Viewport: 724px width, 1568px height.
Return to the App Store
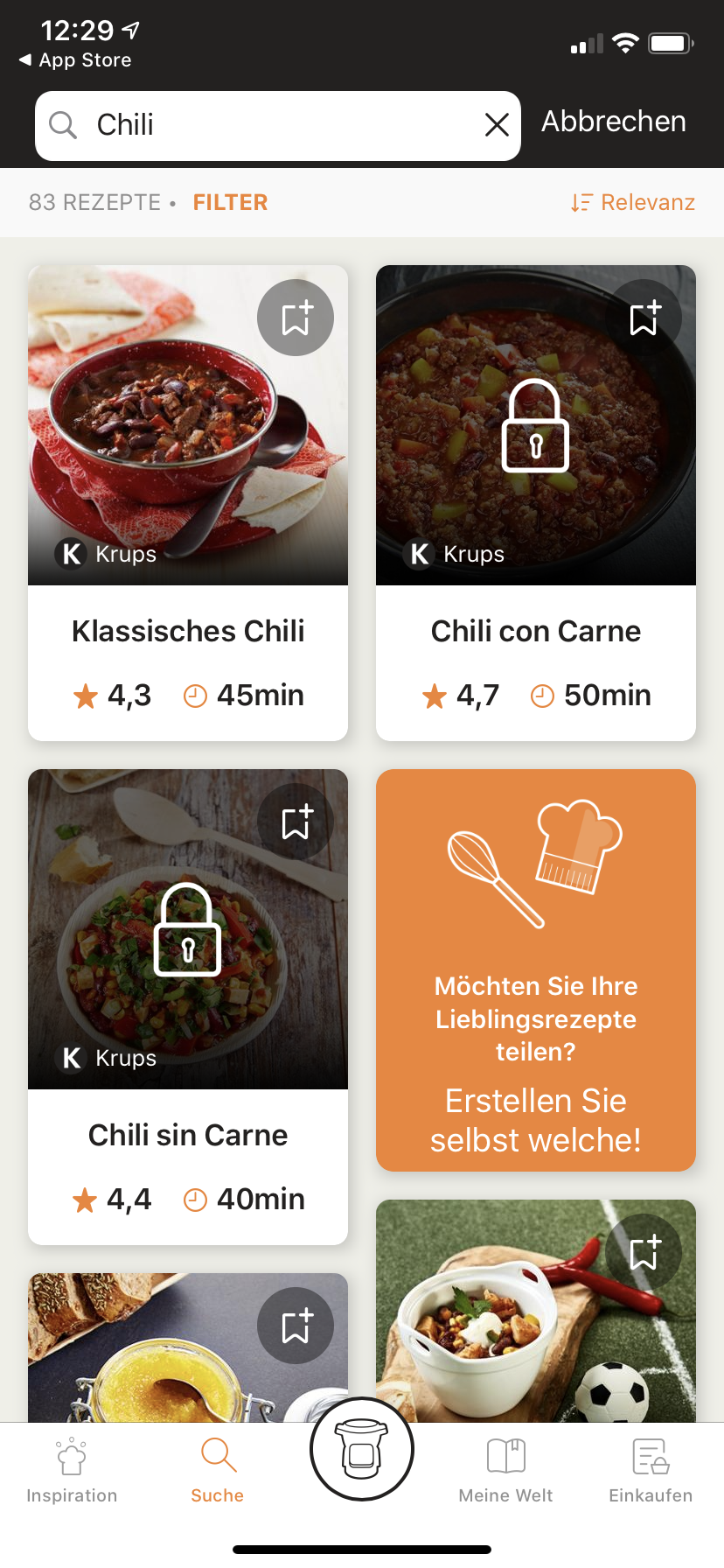[75, 59]
